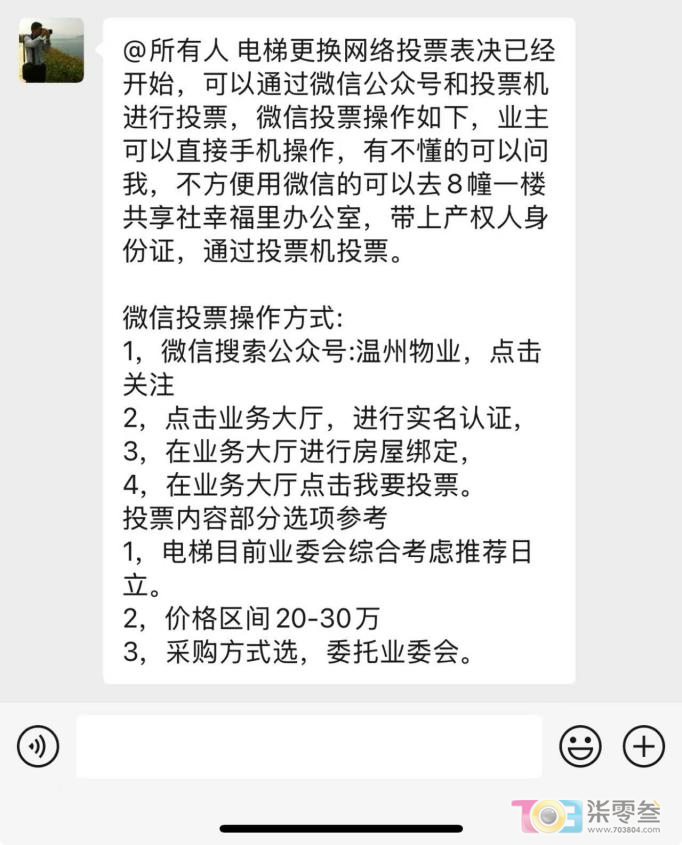The width and height of the screenshot is (682, 845).
Task: Open the plus attachments menu
Action: (x=643, y=746)
